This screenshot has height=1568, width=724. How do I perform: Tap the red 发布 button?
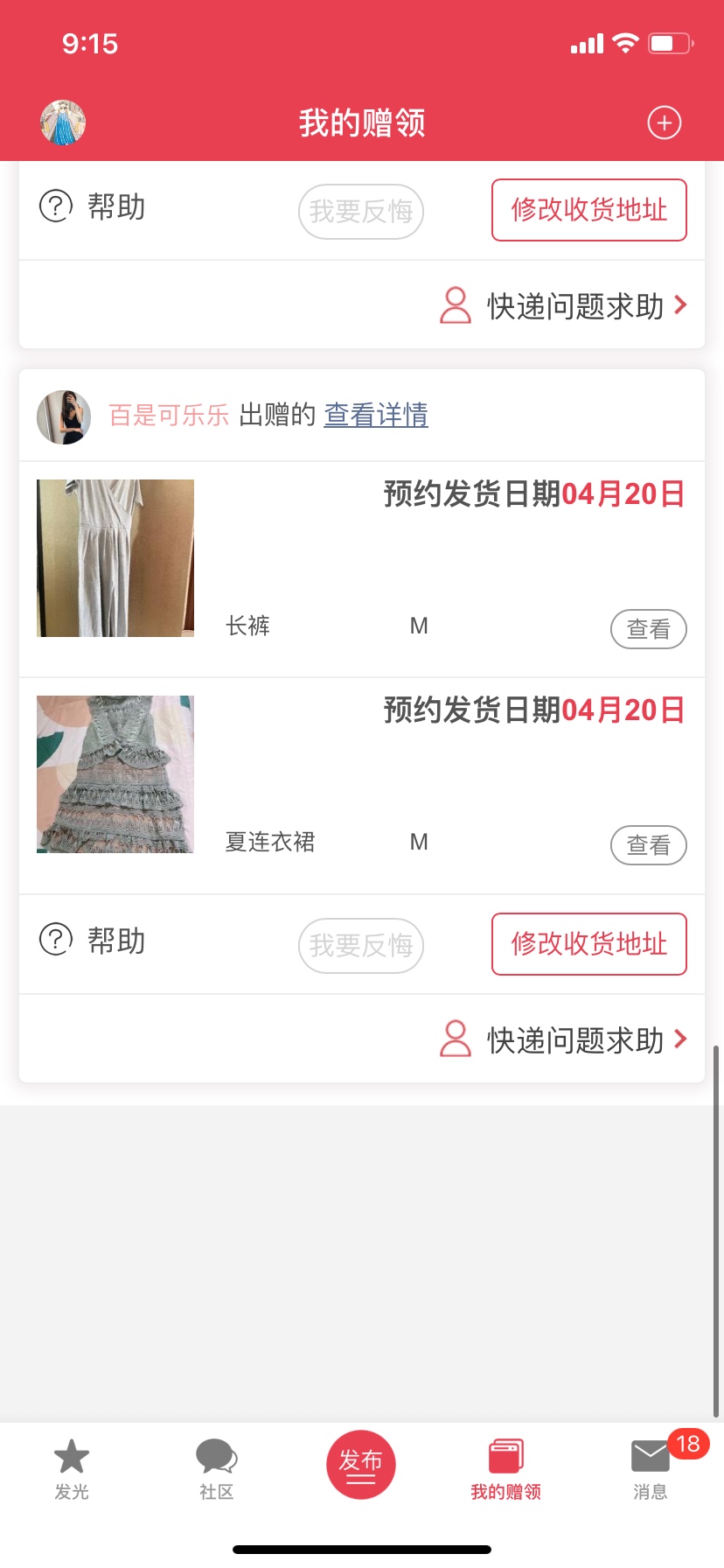pyautogui.click(x=361, y=1466)
